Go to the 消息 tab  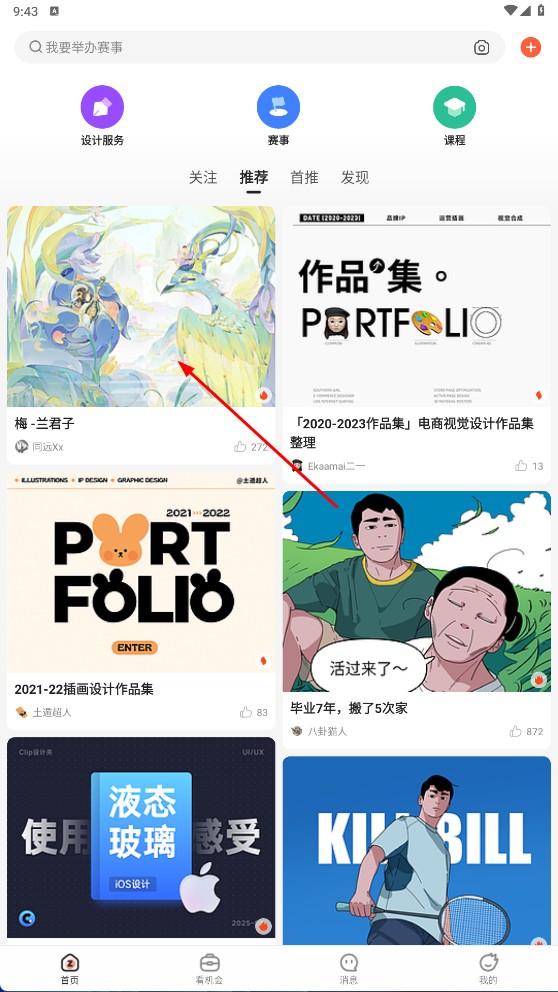[349, 969]
